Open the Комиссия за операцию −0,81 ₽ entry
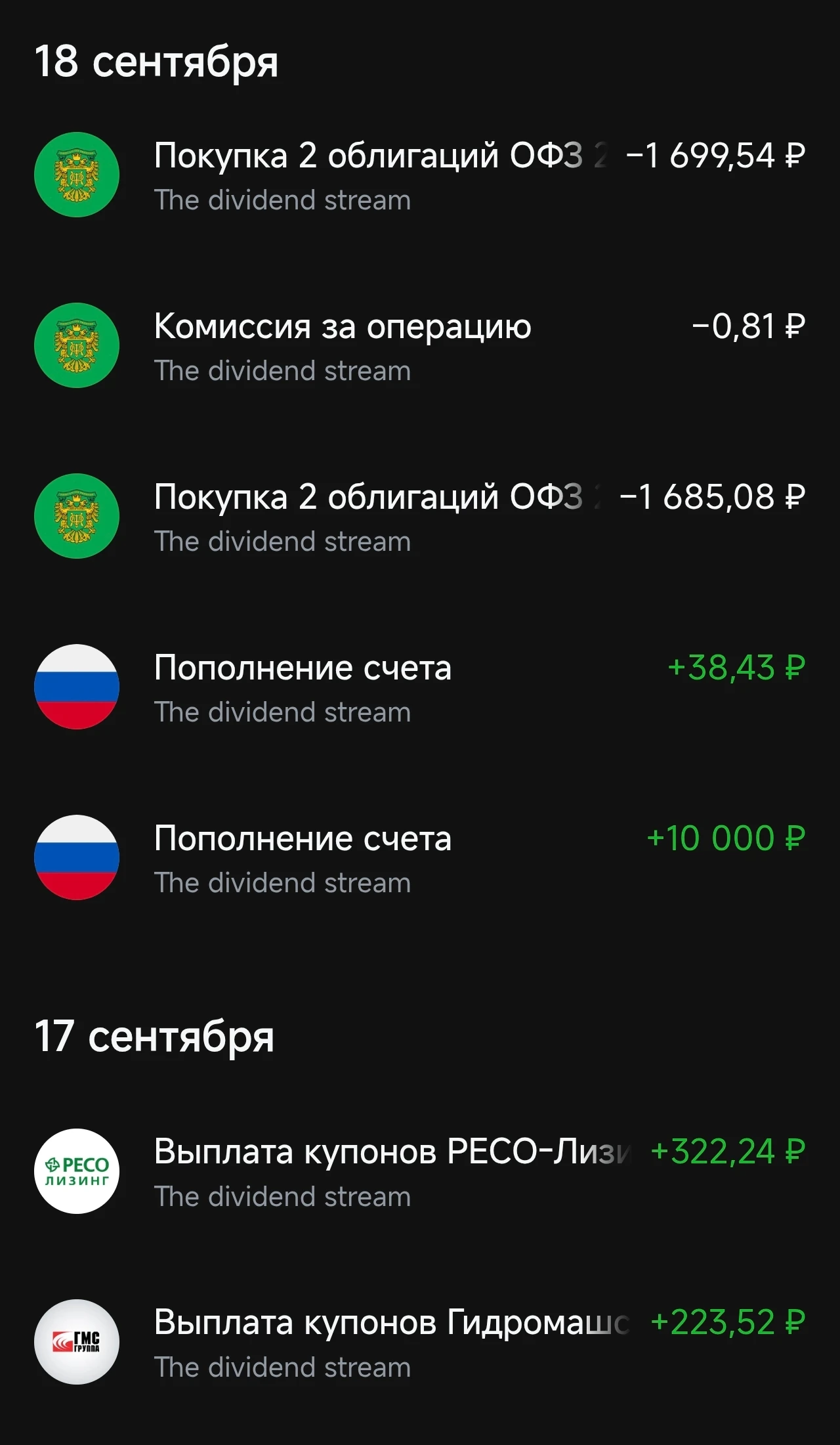Image resolution: width=840 pixels, height=1445 pixels. [420, 346]
